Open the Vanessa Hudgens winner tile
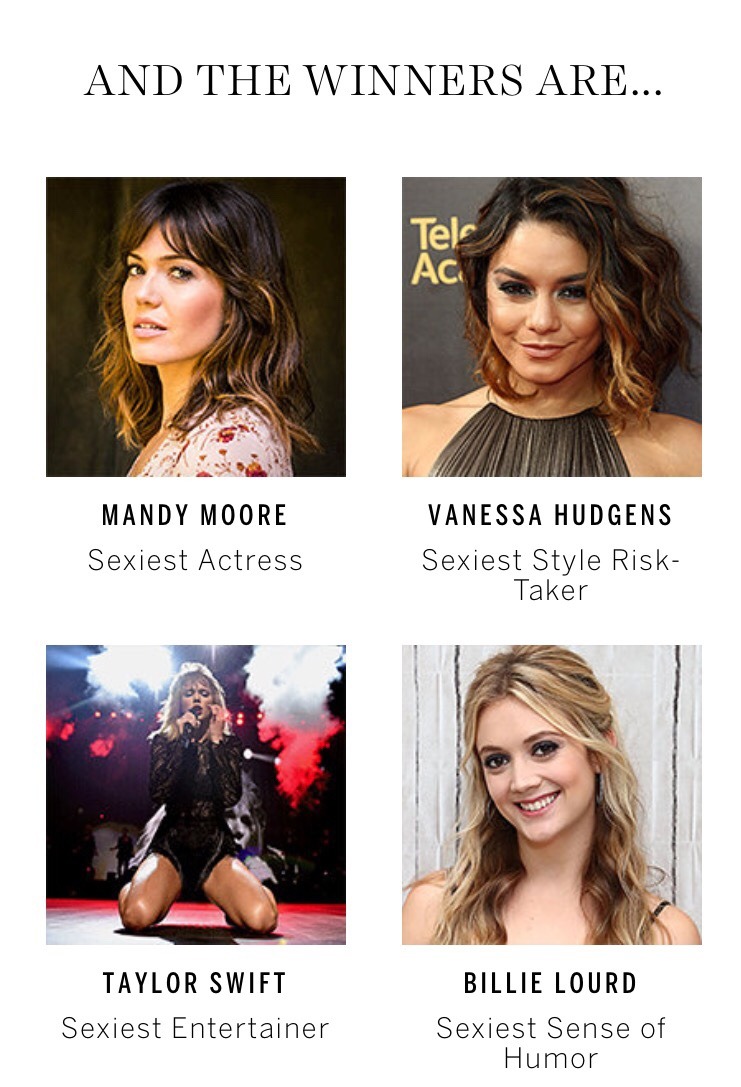The height and width of the screenshot is (1087, 741). click(x=551, y=327)
